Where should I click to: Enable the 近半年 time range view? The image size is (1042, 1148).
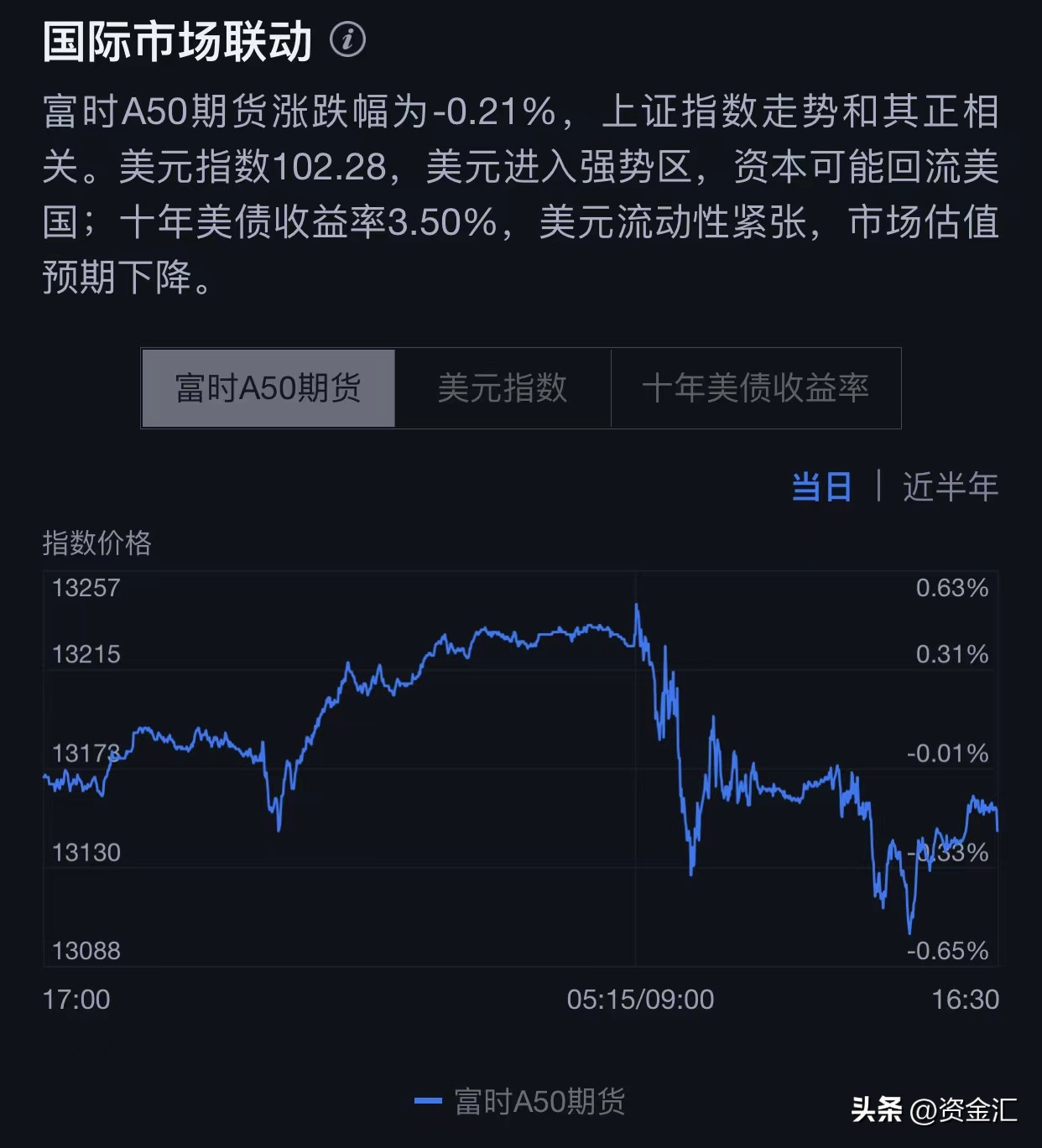pyautogui.click(x=950, y=487)
